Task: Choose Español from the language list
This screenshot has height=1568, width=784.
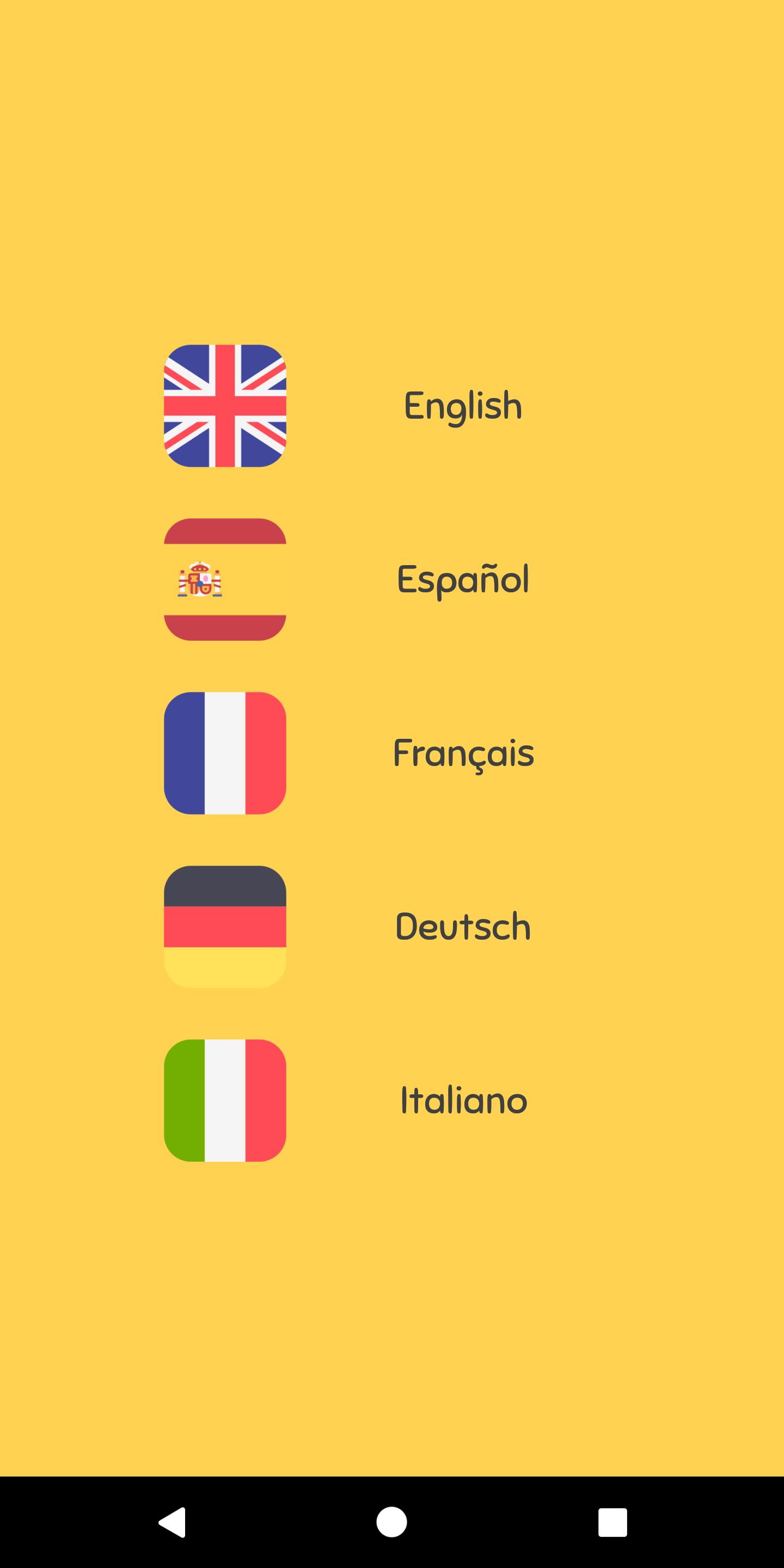Action: click(463, 579)
